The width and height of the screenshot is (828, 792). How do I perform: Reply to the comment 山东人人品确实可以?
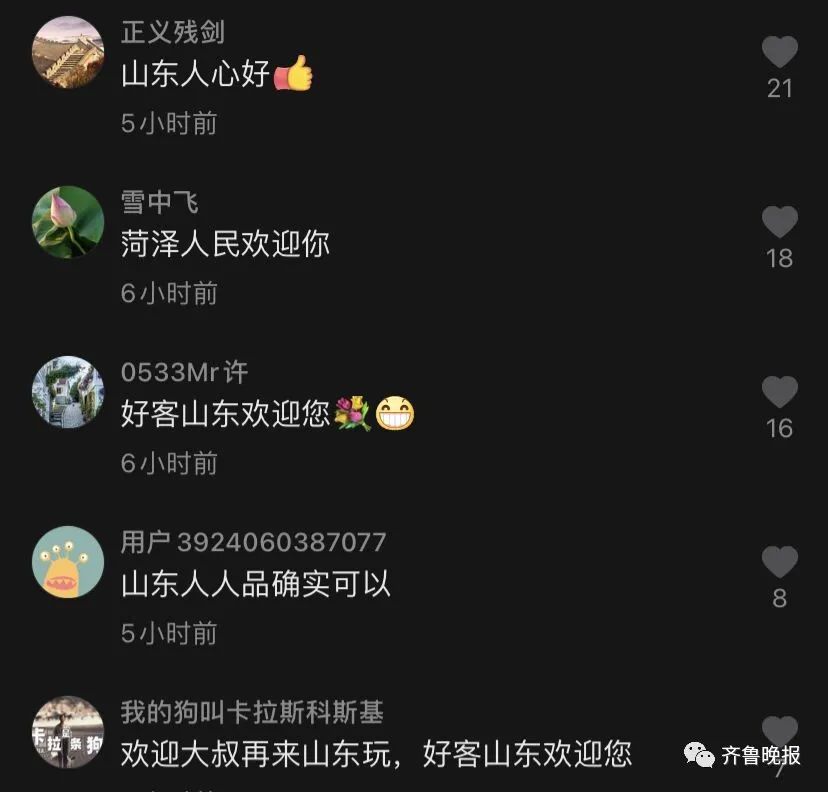tap(255, 585)
